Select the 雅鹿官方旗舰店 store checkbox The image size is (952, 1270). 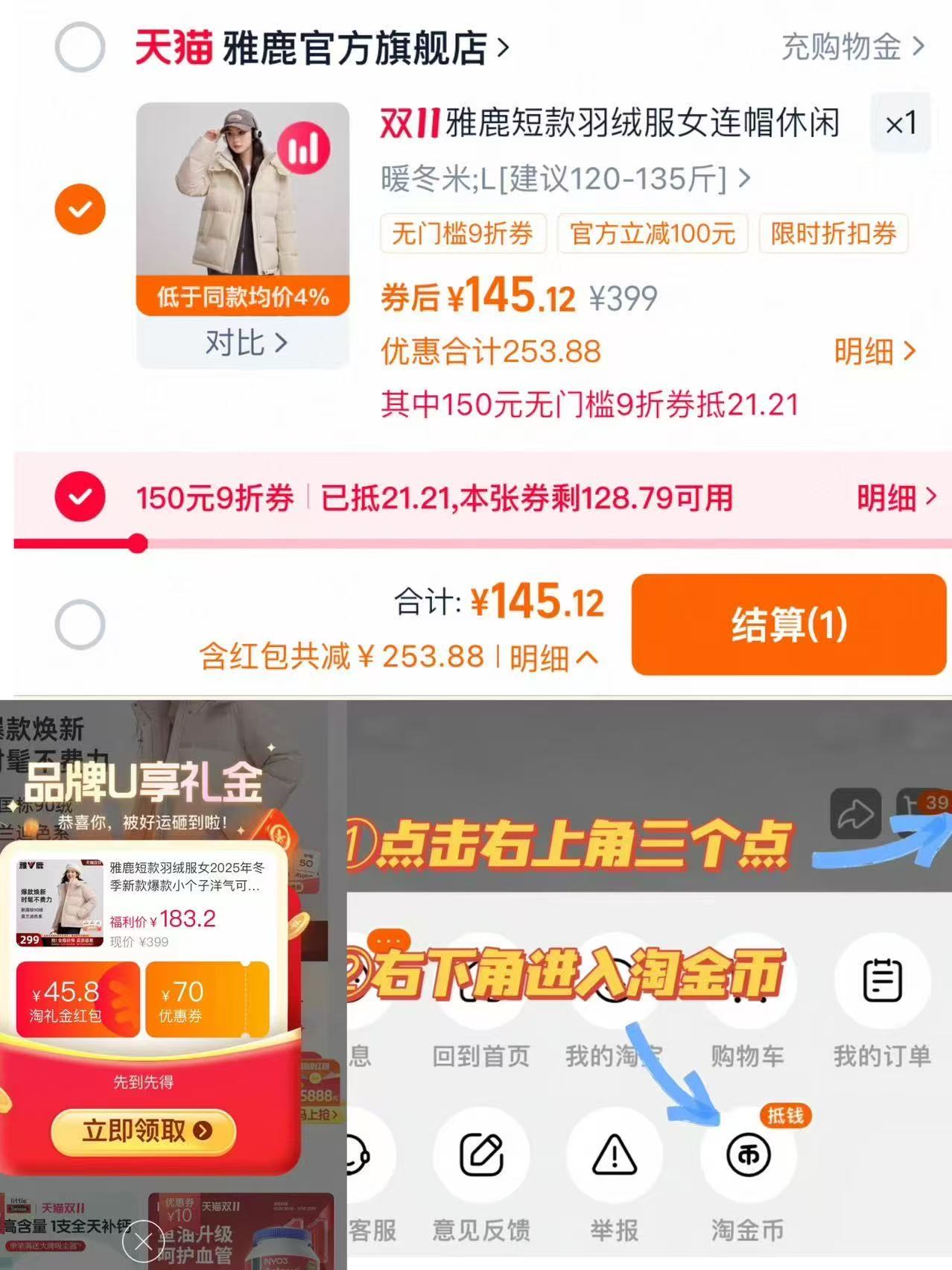(80, 46)
